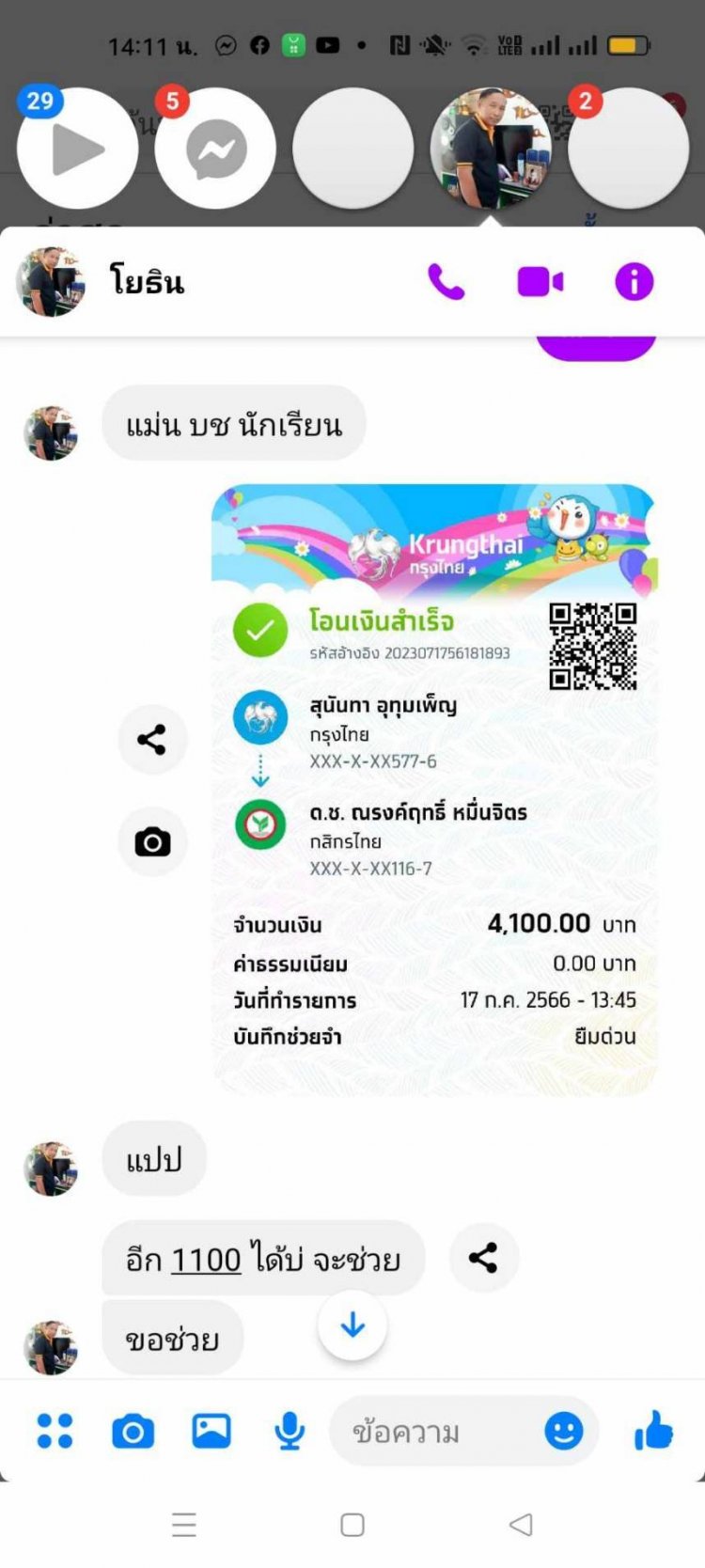
Task: Open the video chat head with 29 badge
Action: point(77,149)
